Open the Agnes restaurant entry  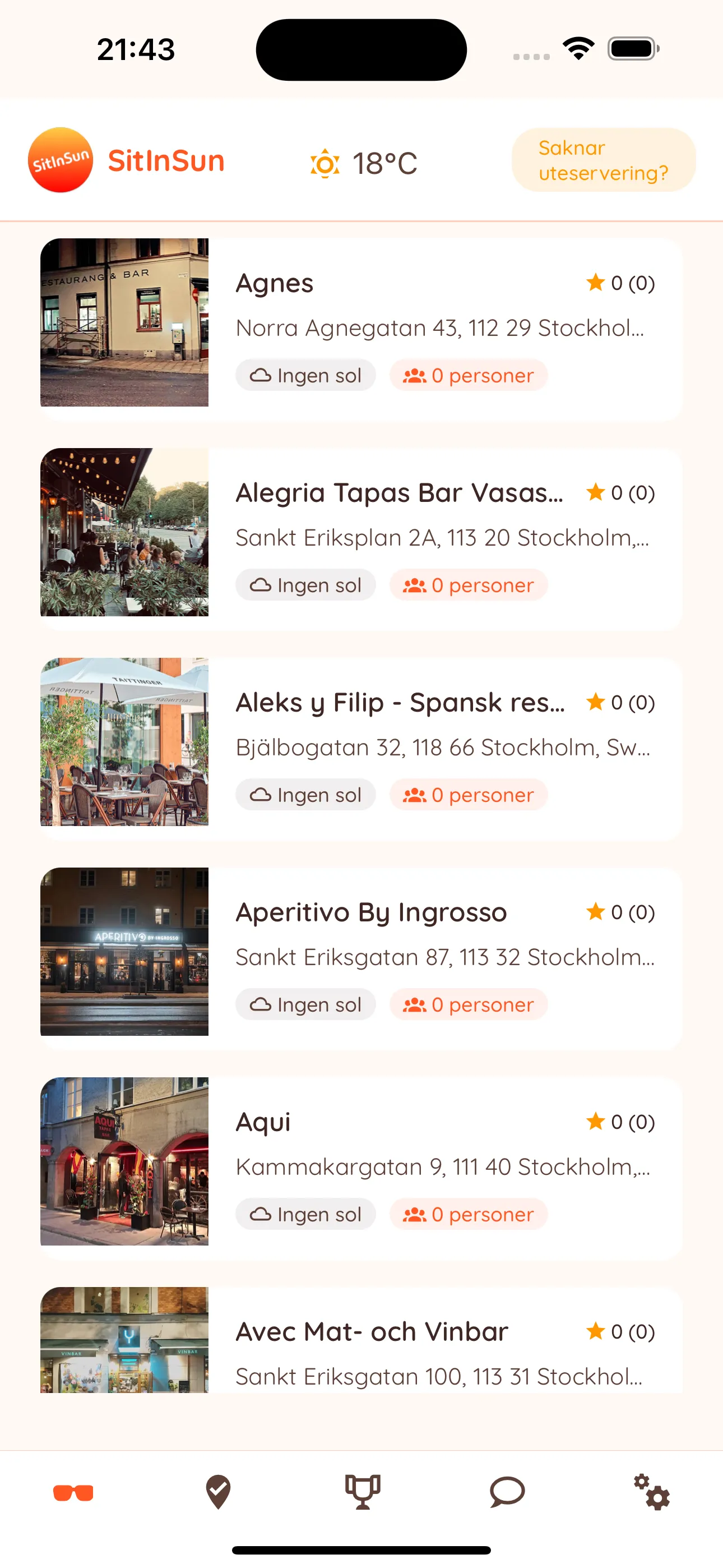click(x=360, y=325)
